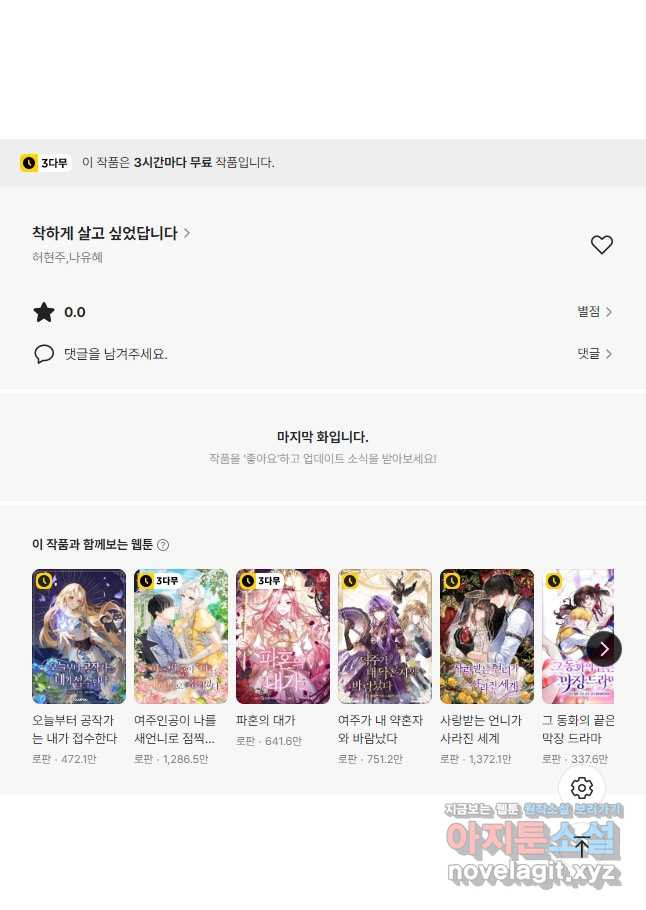Open the 별점 rating option
This screenshot has height=910, width=646.
click(x=594, y=312)
